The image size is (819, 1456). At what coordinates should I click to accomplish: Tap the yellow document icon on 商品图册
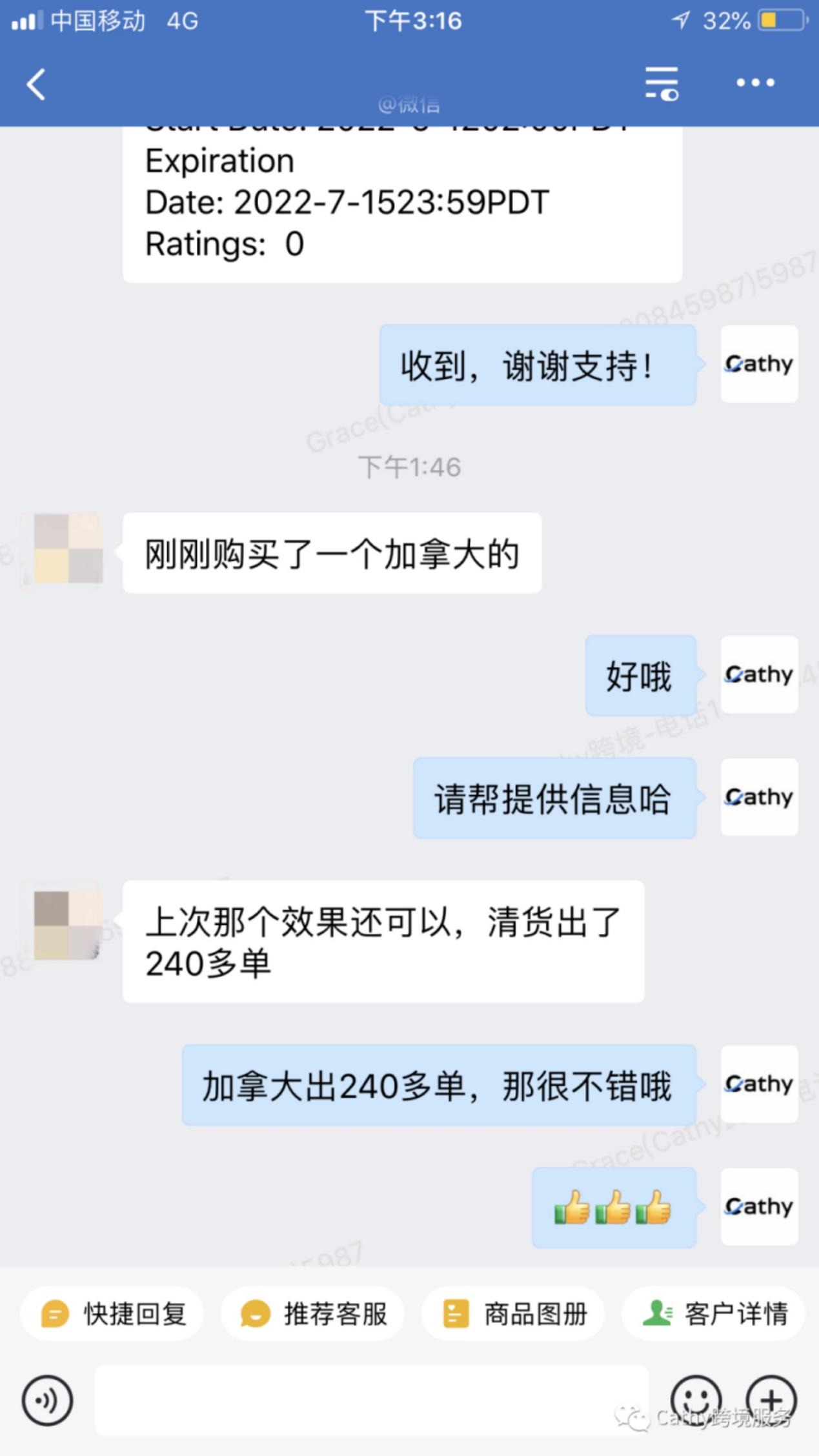(456, 1313)
